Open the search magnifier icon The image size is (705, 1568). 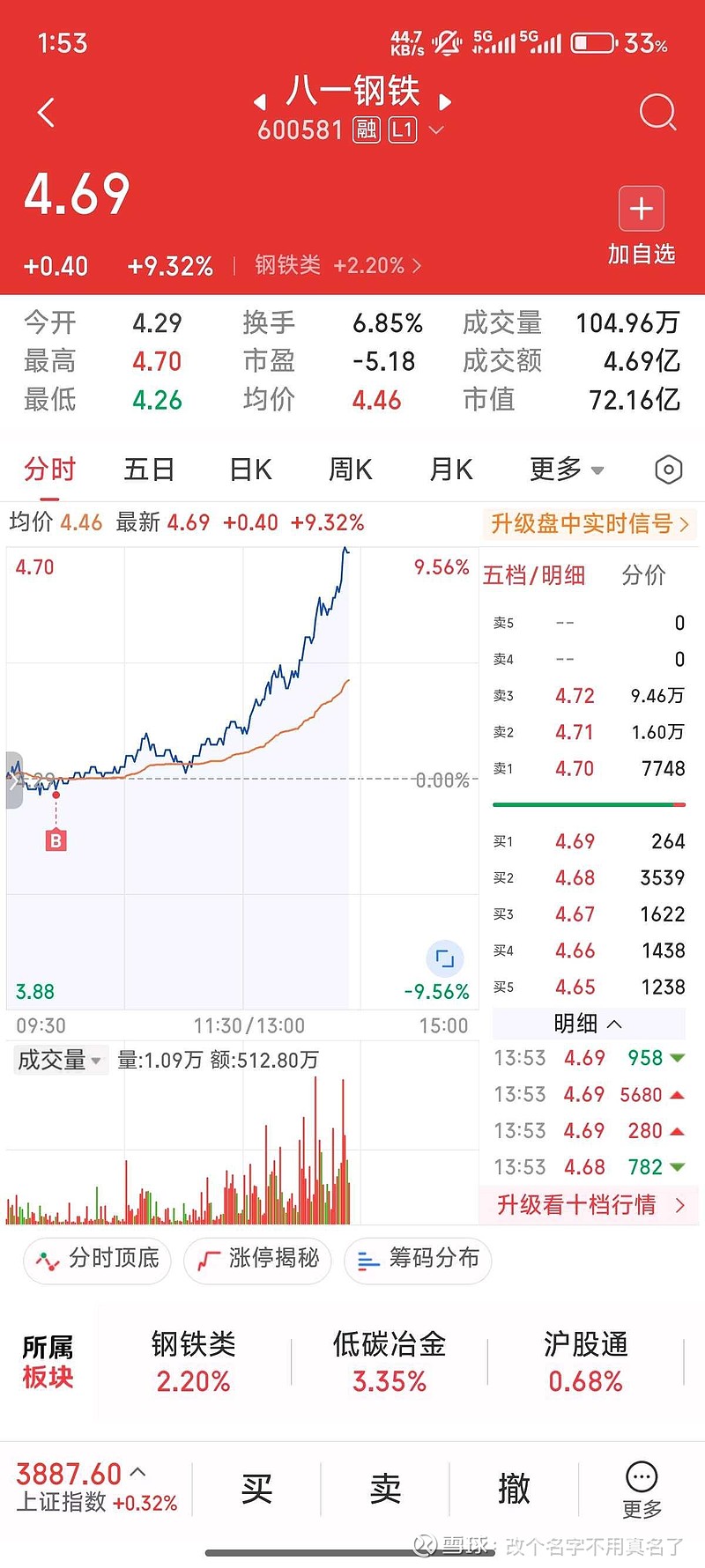pos(657,113)
